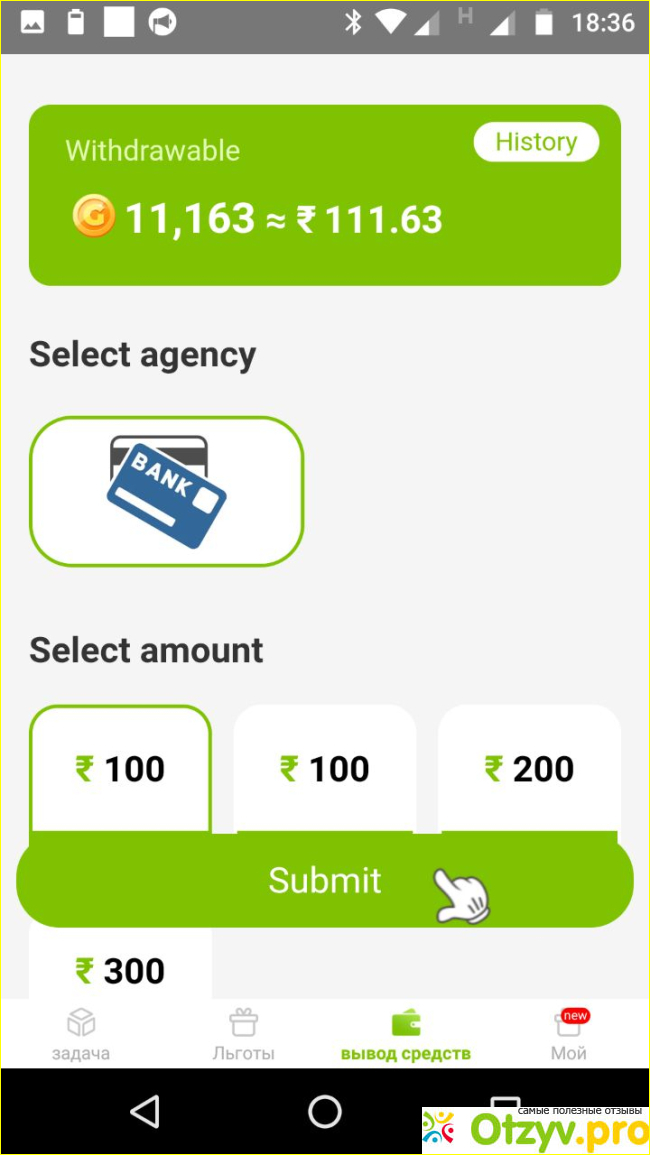Submit the withdrawal request
Image resolution: width=650 pixels, height=1155 pixels.
tap(324, 880)
